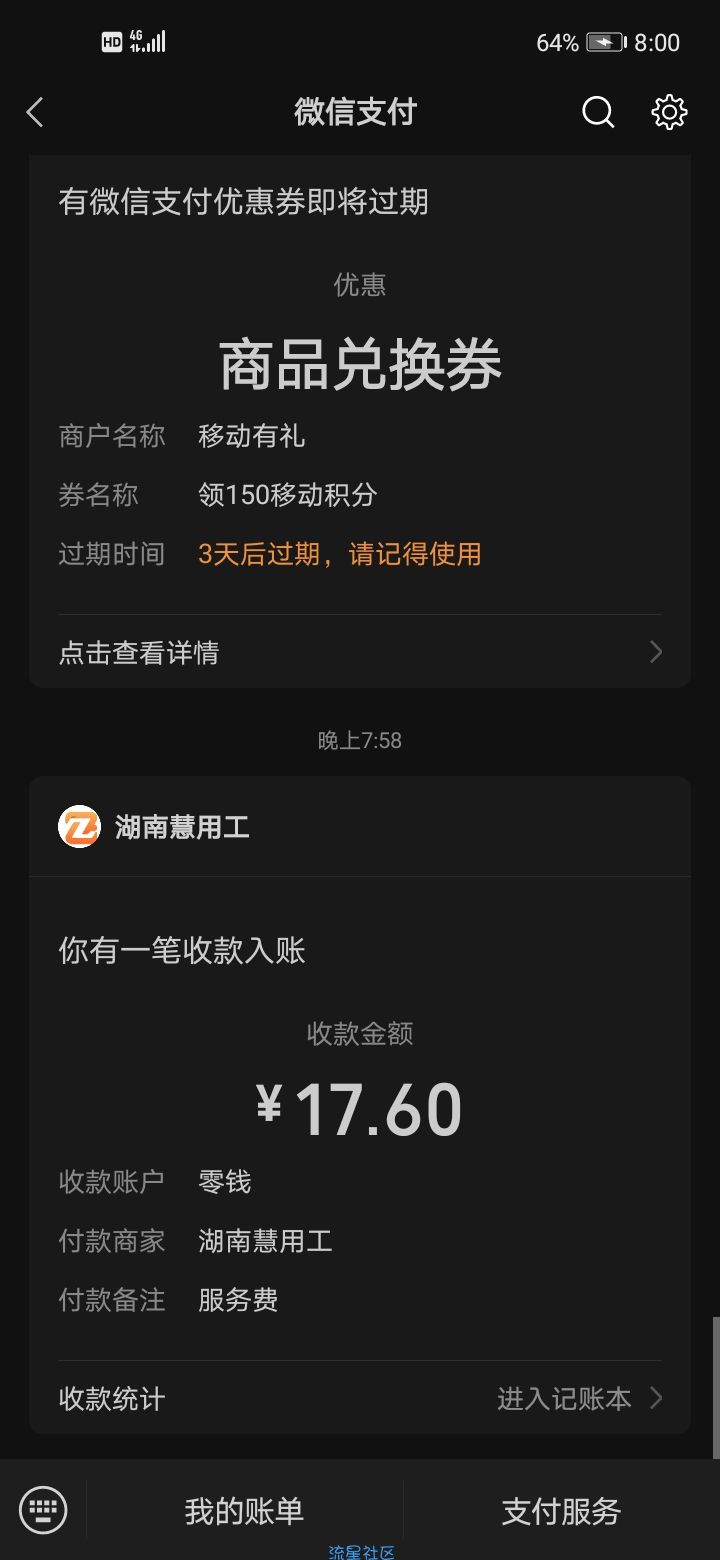Open 收款统计 进入记账本 row
This screenshot has height=1560, width=720.
coord(360,1398)
